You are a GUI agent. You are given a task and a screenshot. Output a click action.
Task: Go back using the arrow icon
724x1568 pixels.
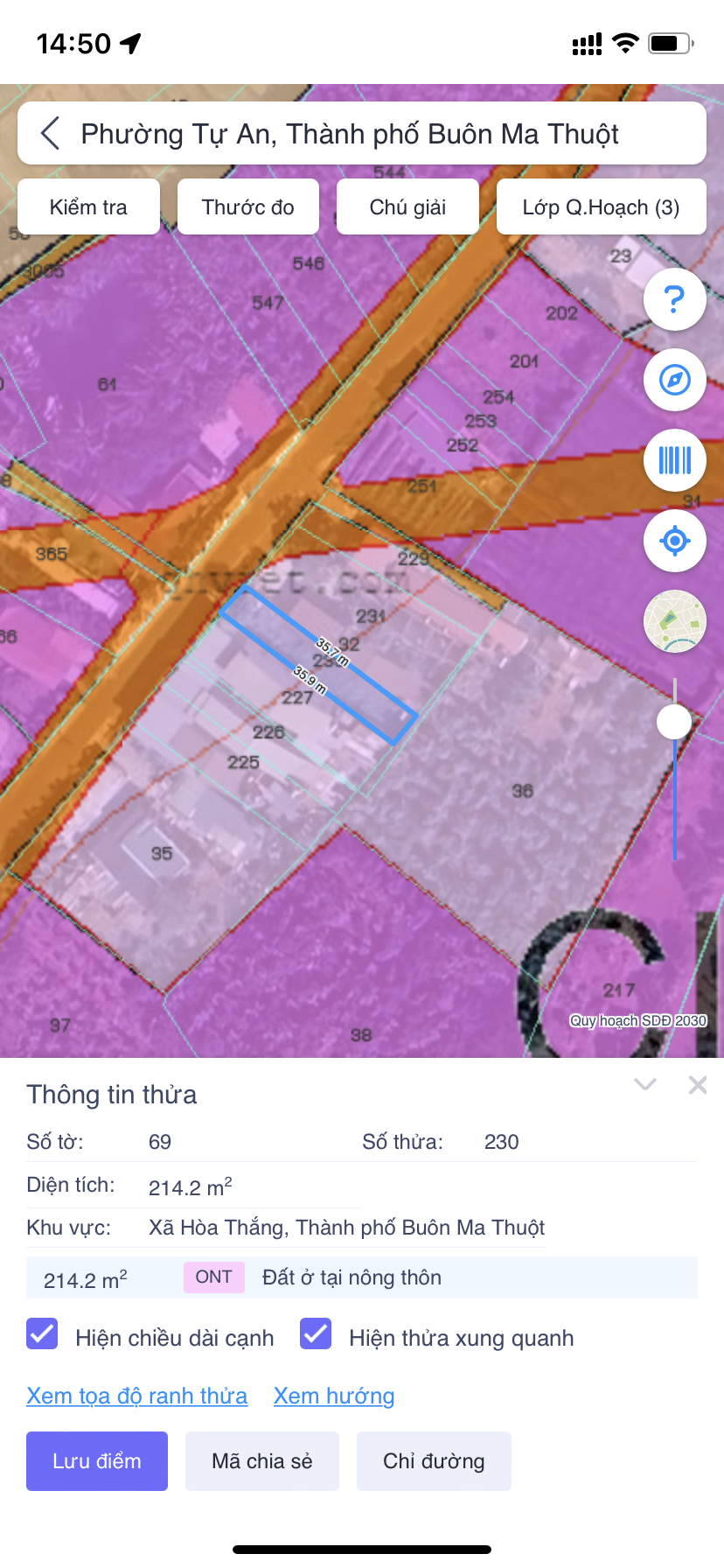click(x=51, y=134)
